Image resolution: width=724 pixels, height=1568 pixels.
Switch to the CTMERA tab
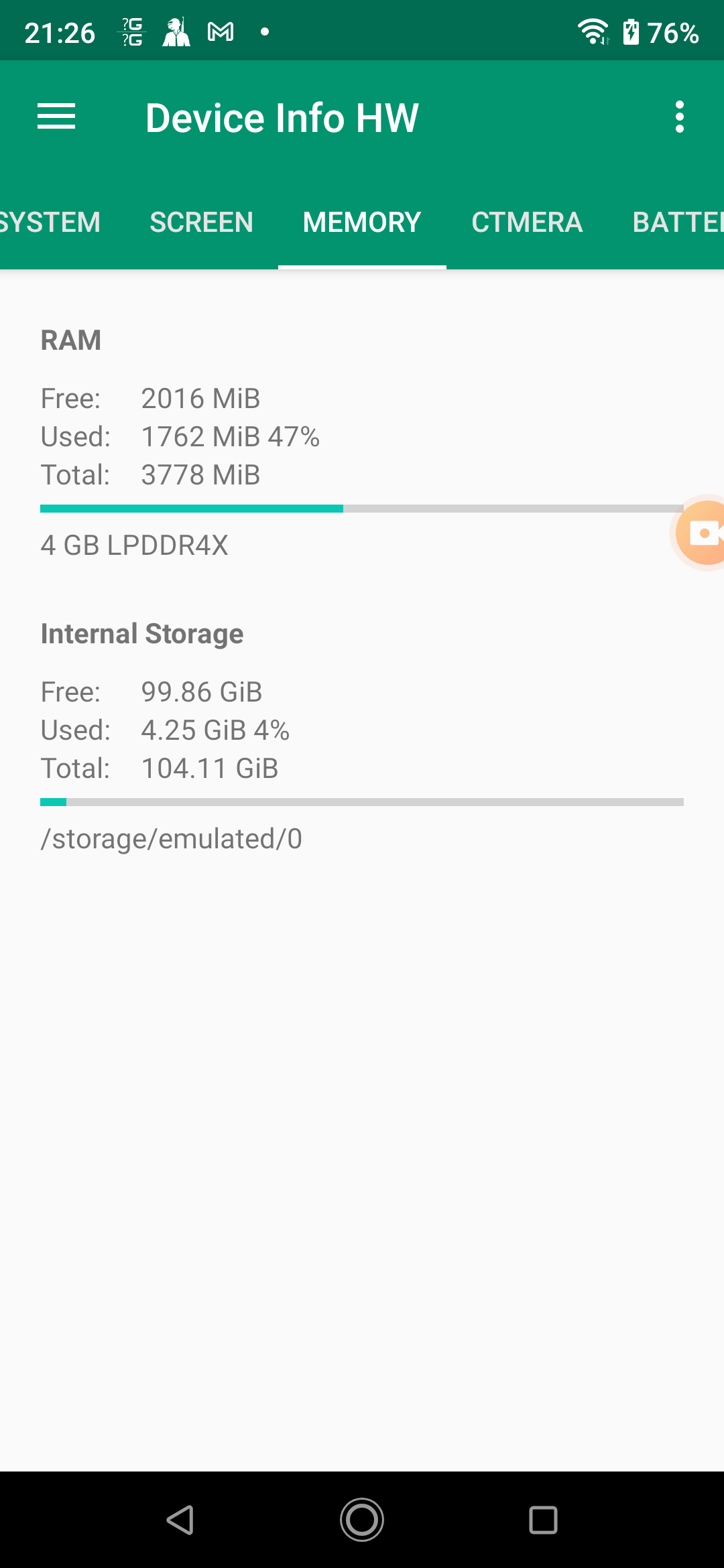[x=527, y=222]
